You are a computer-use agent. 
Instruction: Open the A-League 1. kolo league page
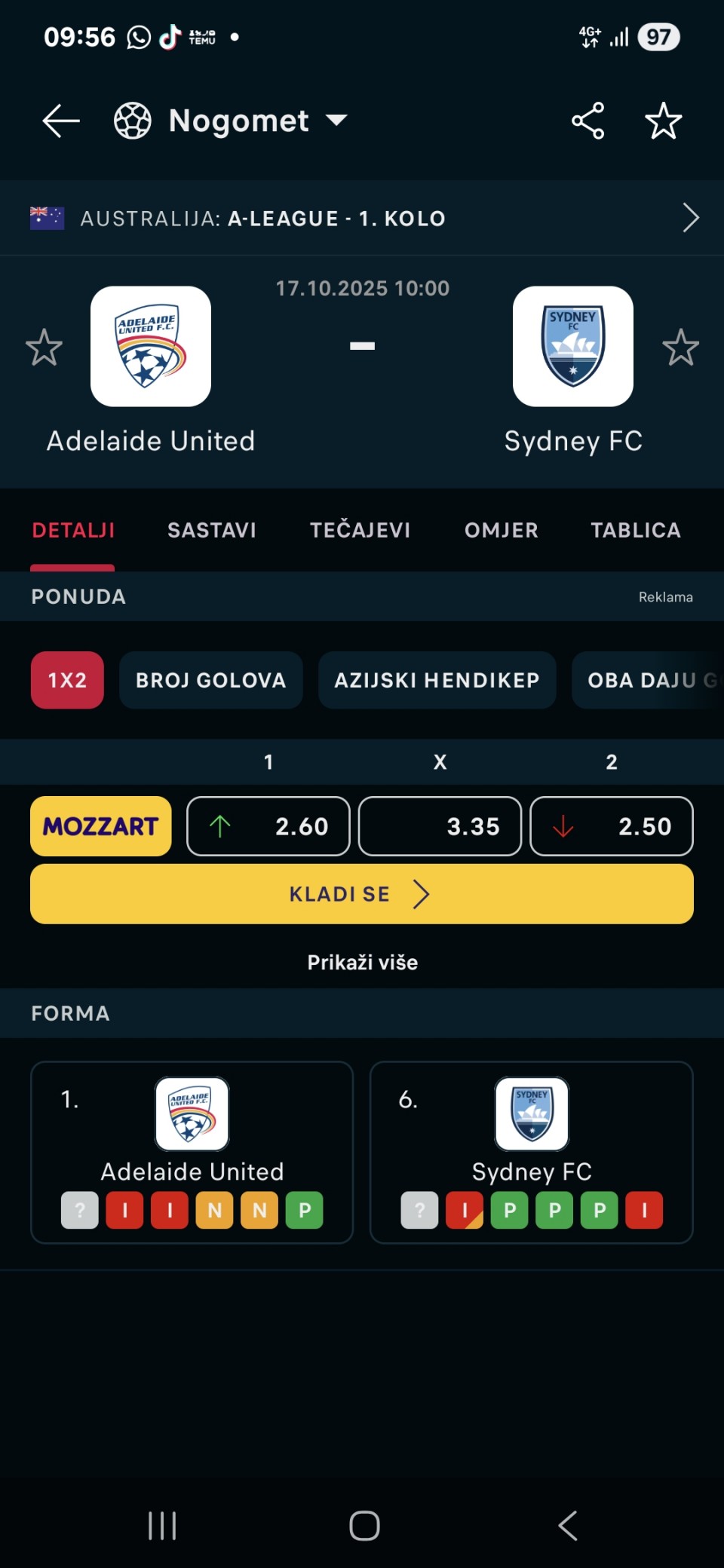click(362, 219)
